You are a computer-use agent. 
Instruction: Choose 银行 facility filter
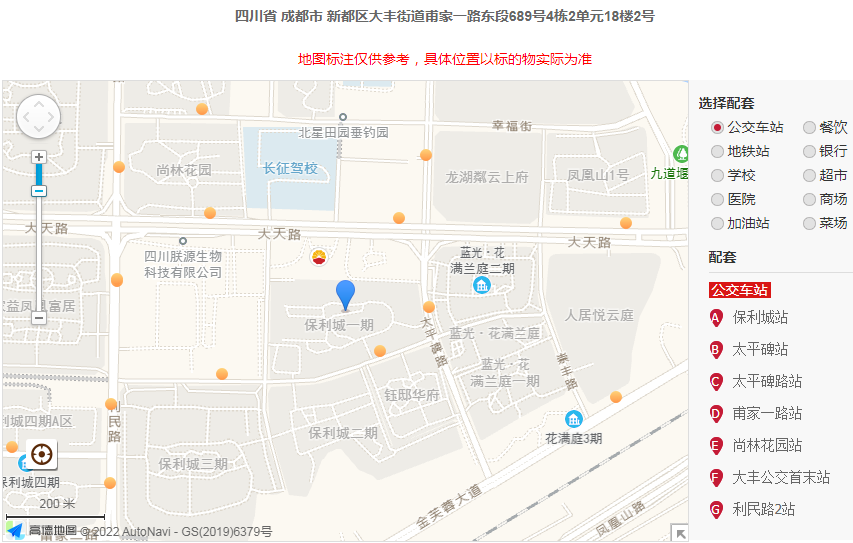809,152
